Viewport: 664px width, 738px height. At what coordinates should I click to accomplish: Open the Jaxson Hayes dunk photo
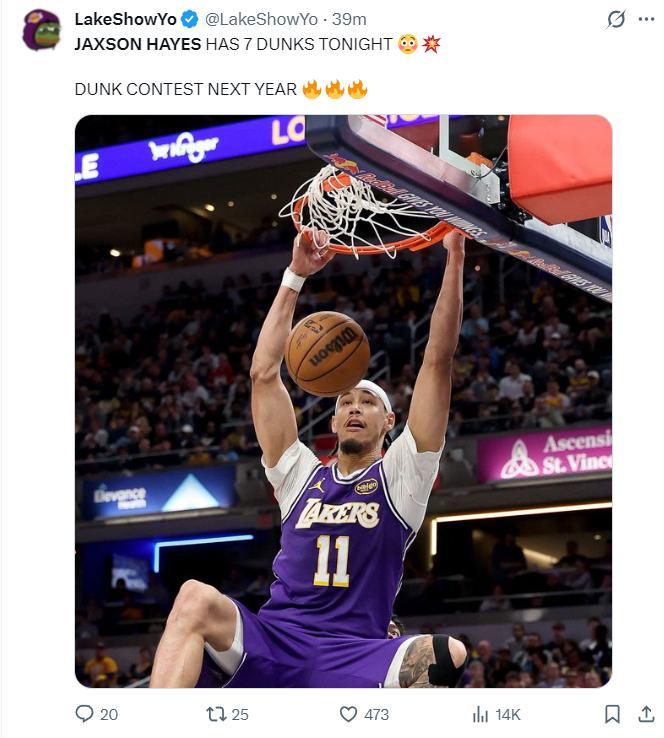pyautogui.click(x=343, y=400)
